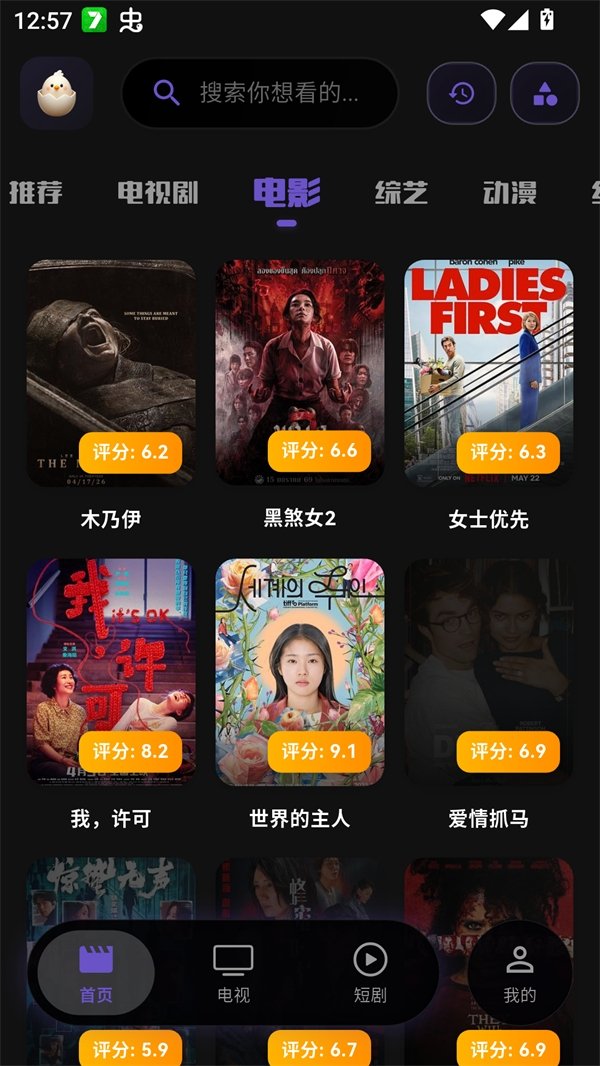
Task: Select the 动漫 tab
Action: (x=510, y=192)
